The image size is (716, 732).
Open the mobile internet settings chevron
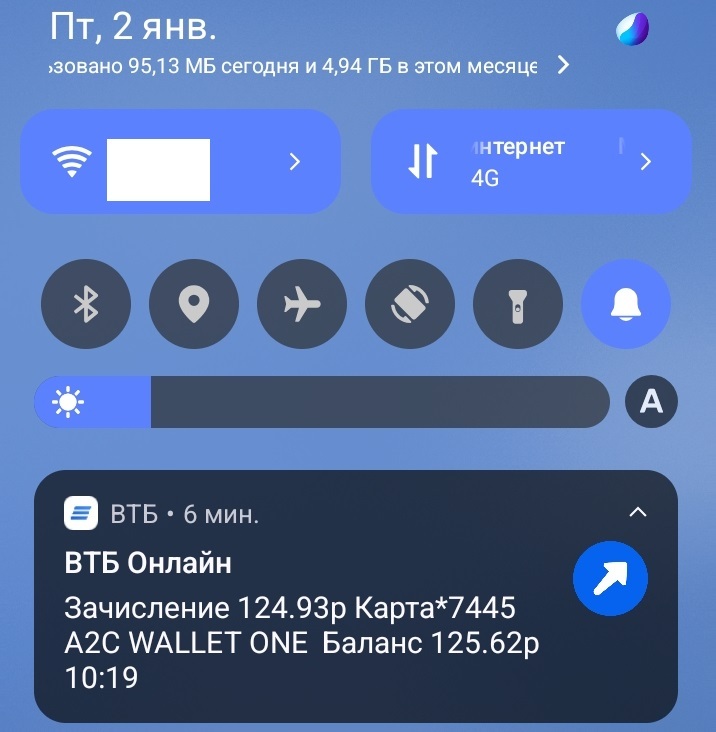pyautogui.click(x=646, y=162)
